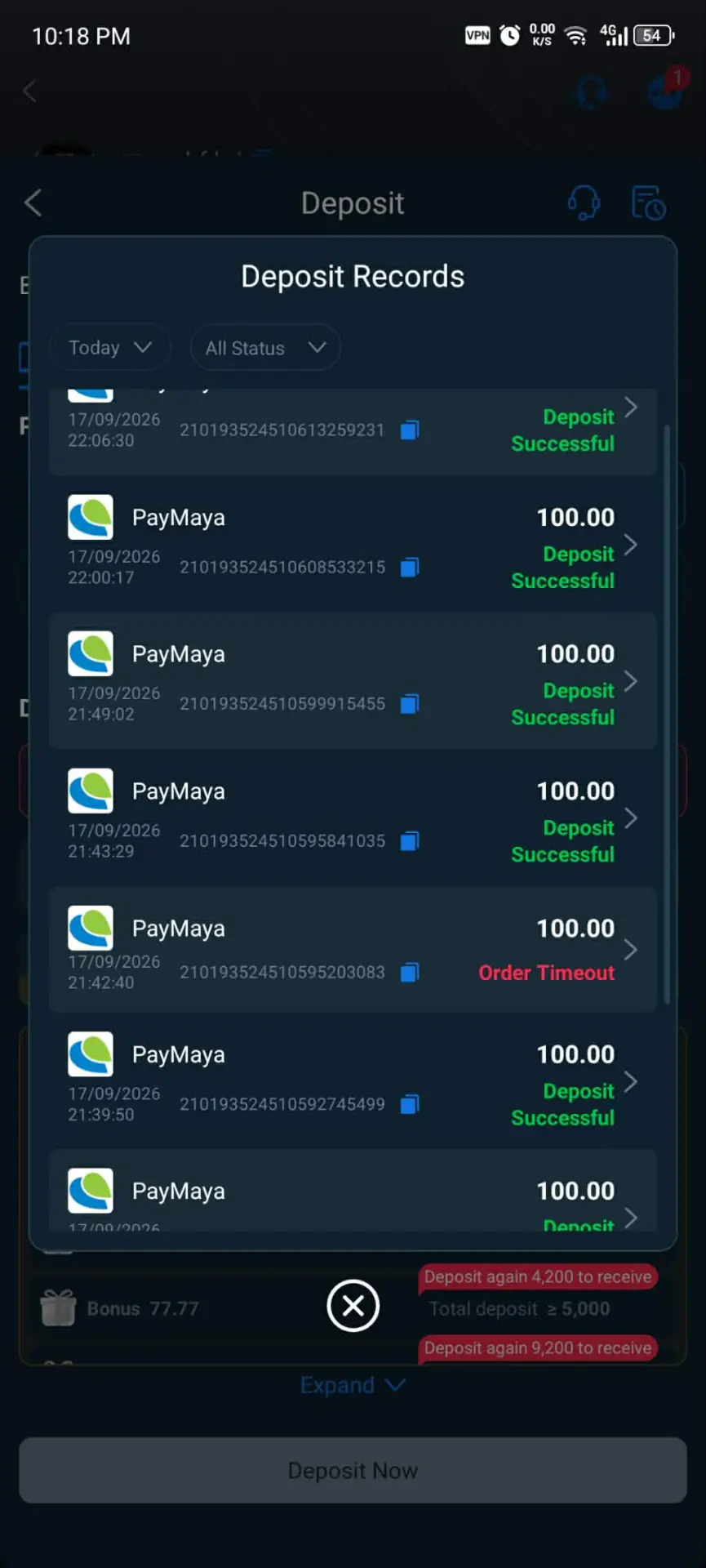Copy order number ending 592745499

coord(410,1104)
